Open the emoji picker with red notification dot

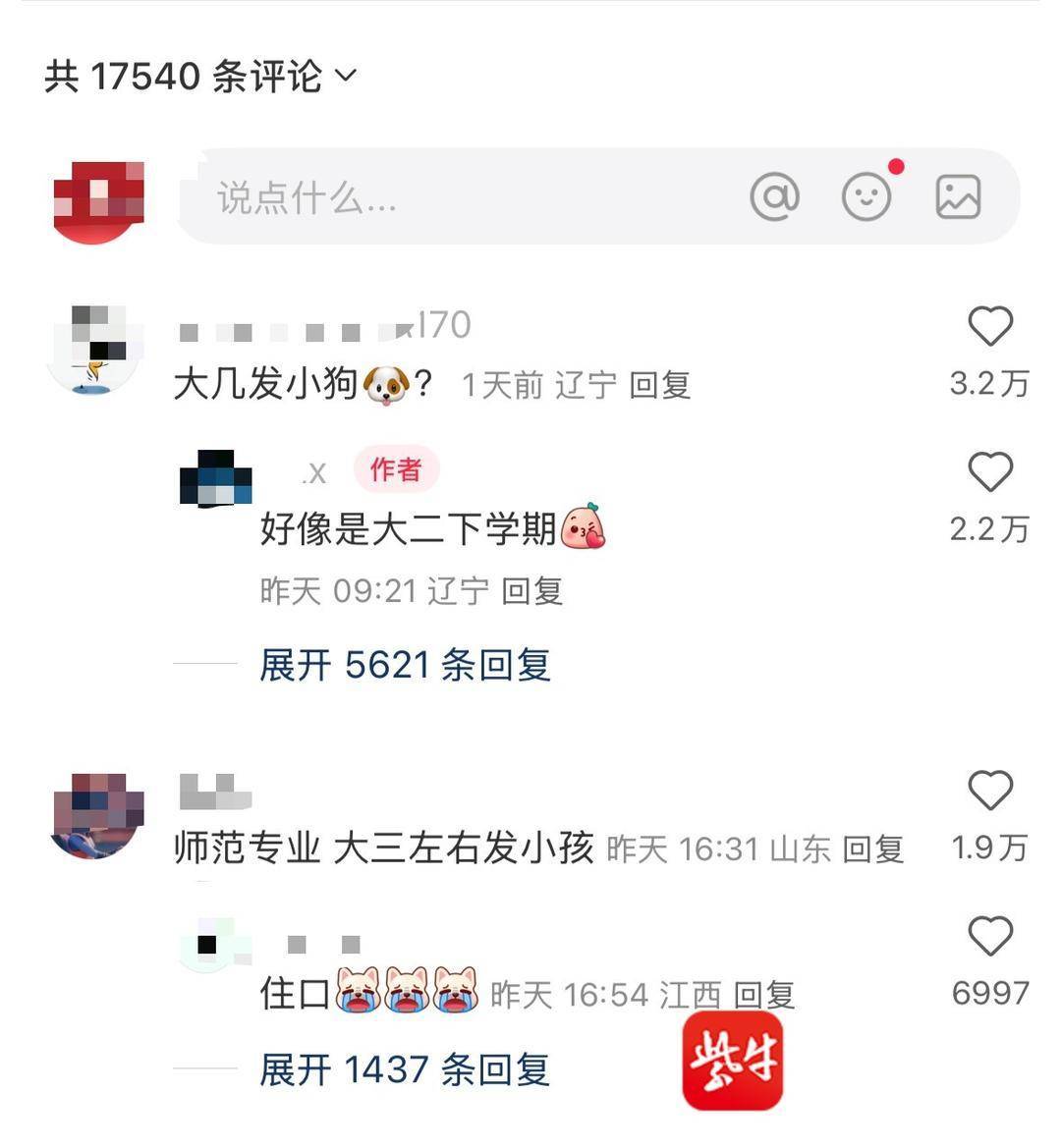(x=866, y=197)
